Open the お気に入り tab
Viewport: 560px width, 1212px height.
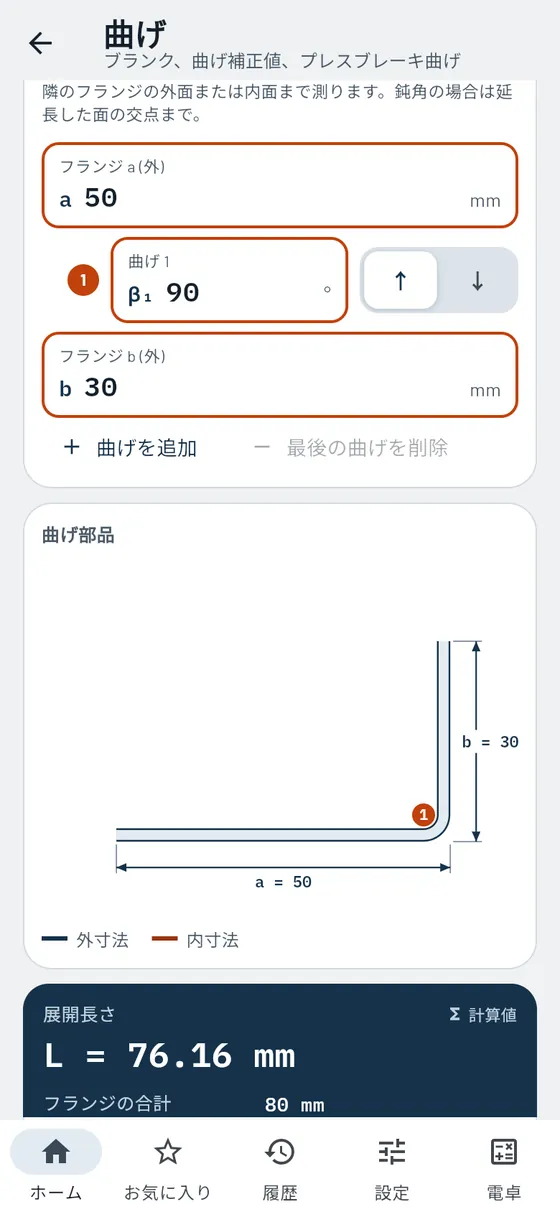point(168,1166)
